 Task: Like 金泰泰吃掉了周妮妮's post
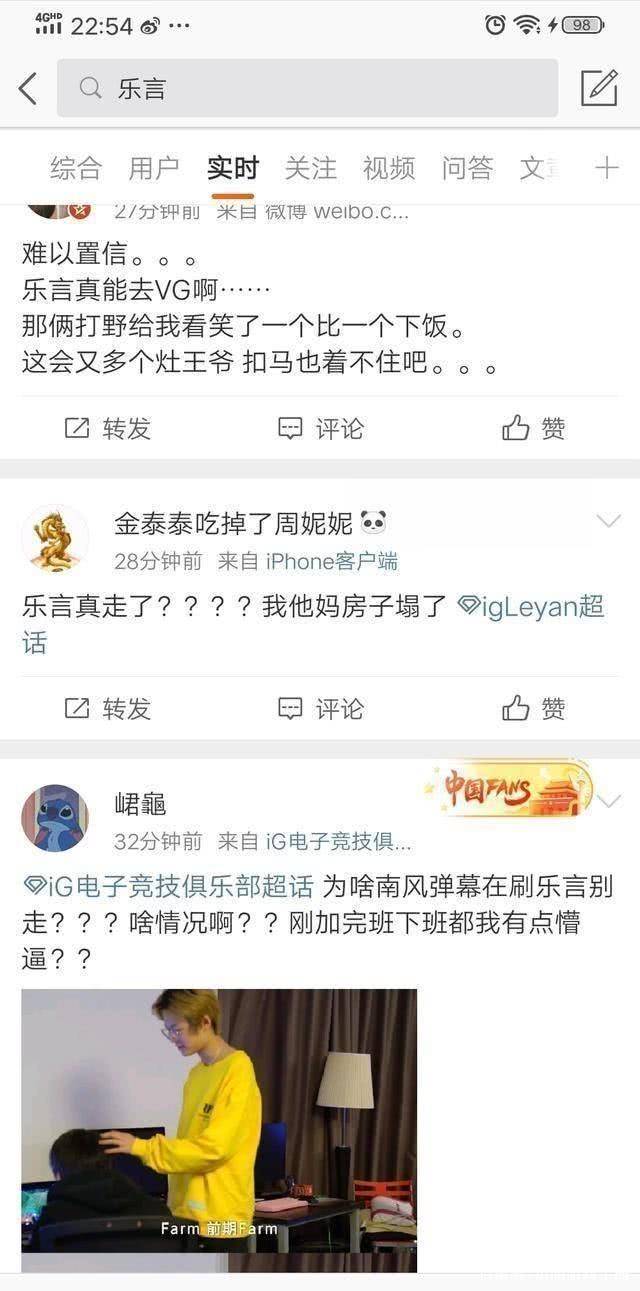point(533,709)
